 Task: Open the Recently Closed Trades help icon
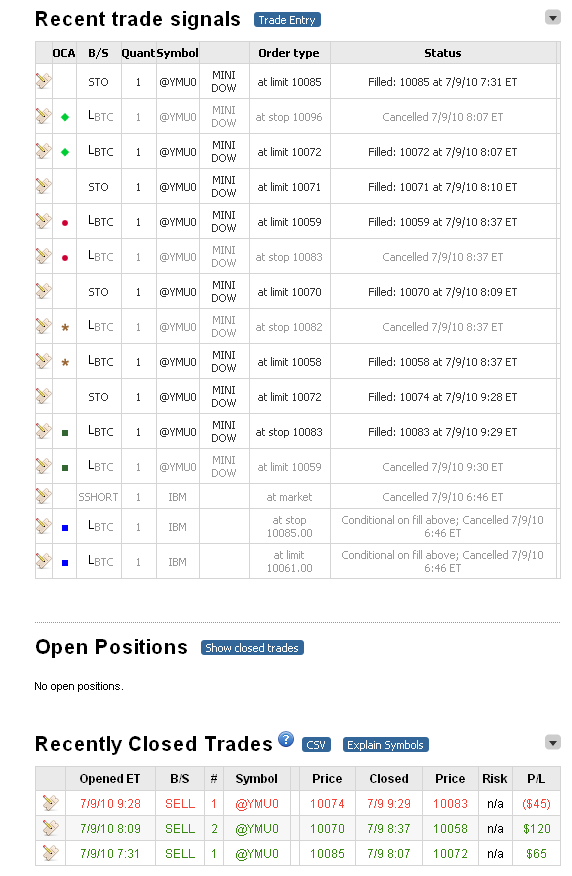click(286, 739)
